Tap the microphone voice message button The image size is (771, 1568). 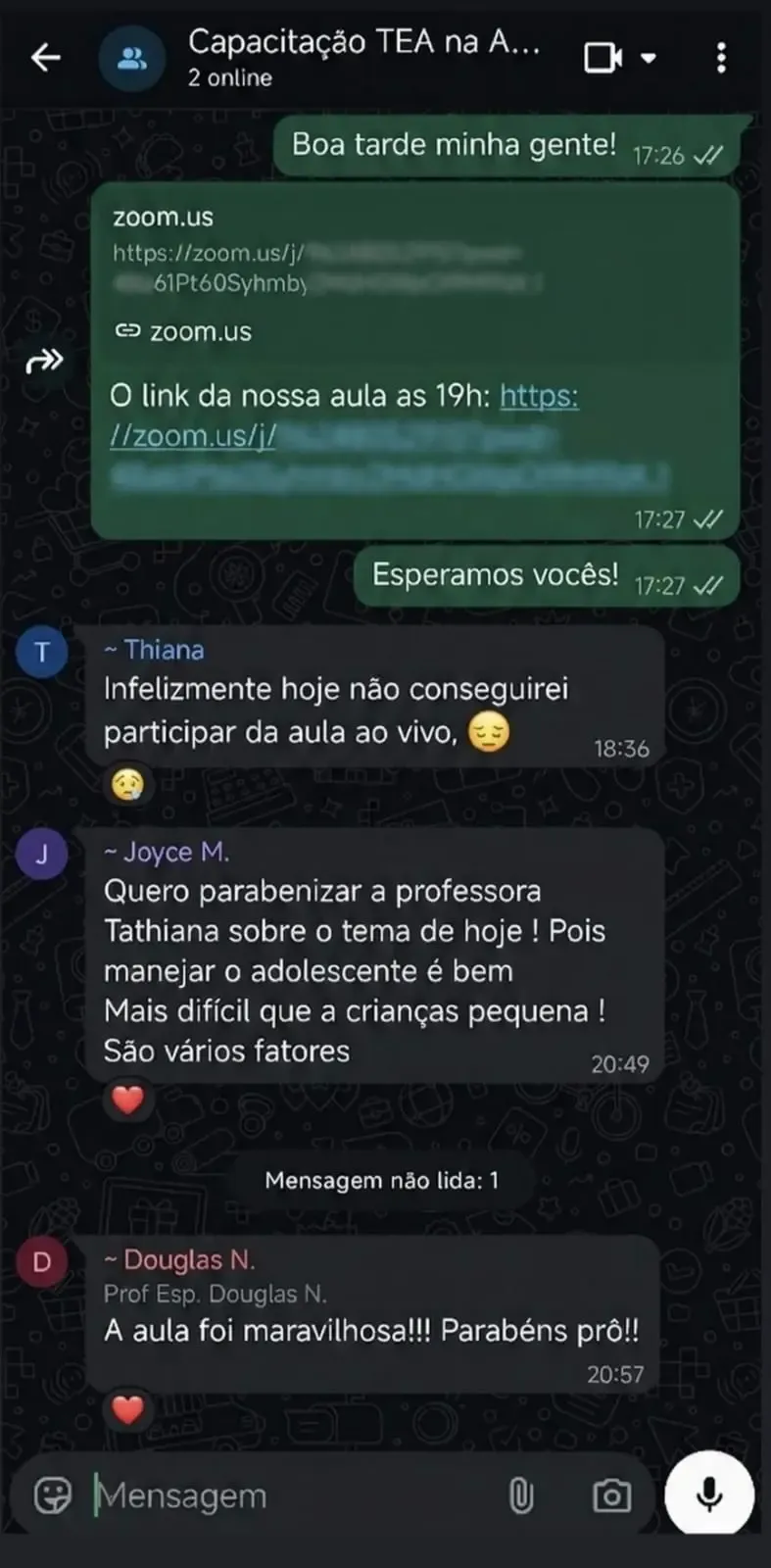[709, 1495]
